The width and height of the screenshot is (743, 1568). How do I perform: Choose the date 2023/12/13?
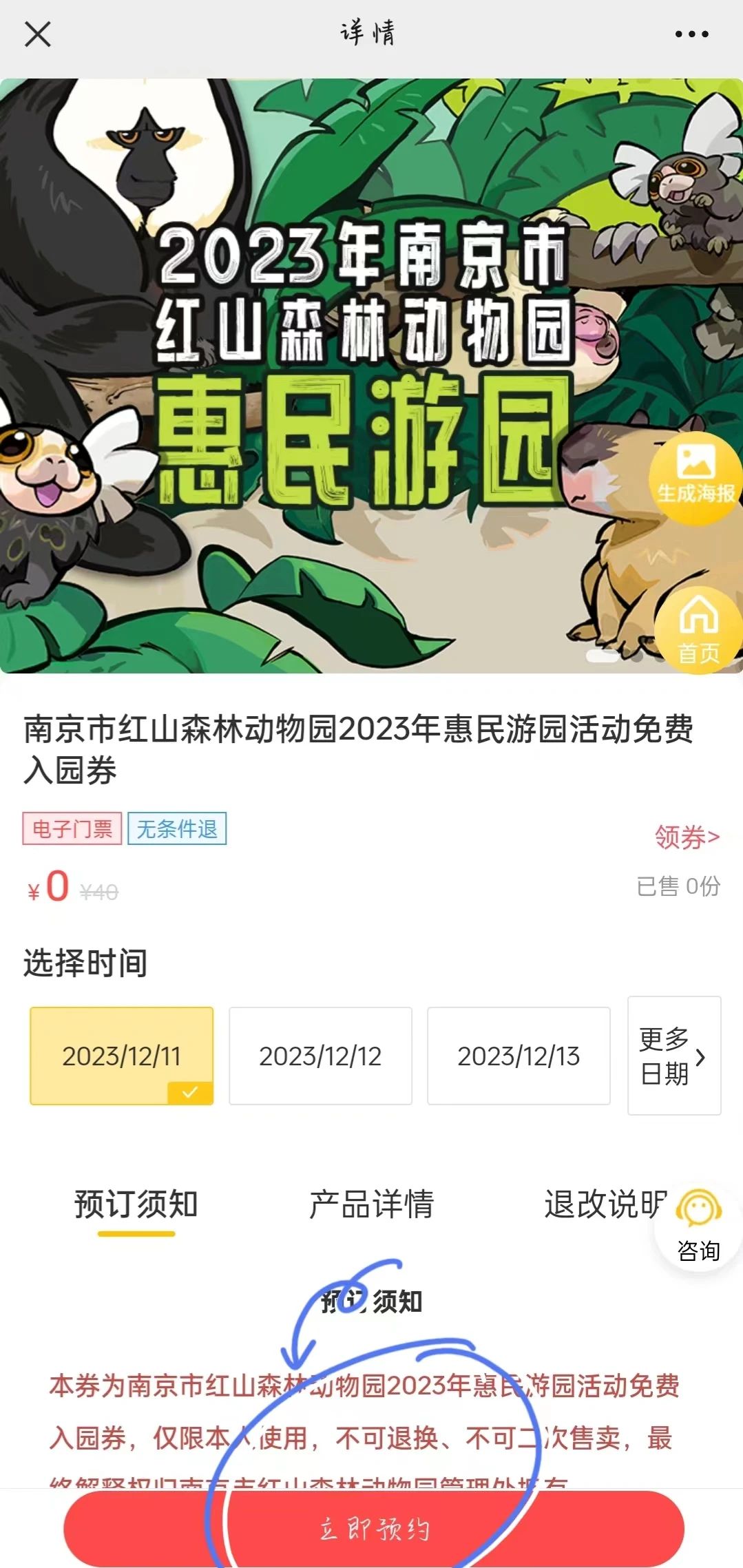519,1056
